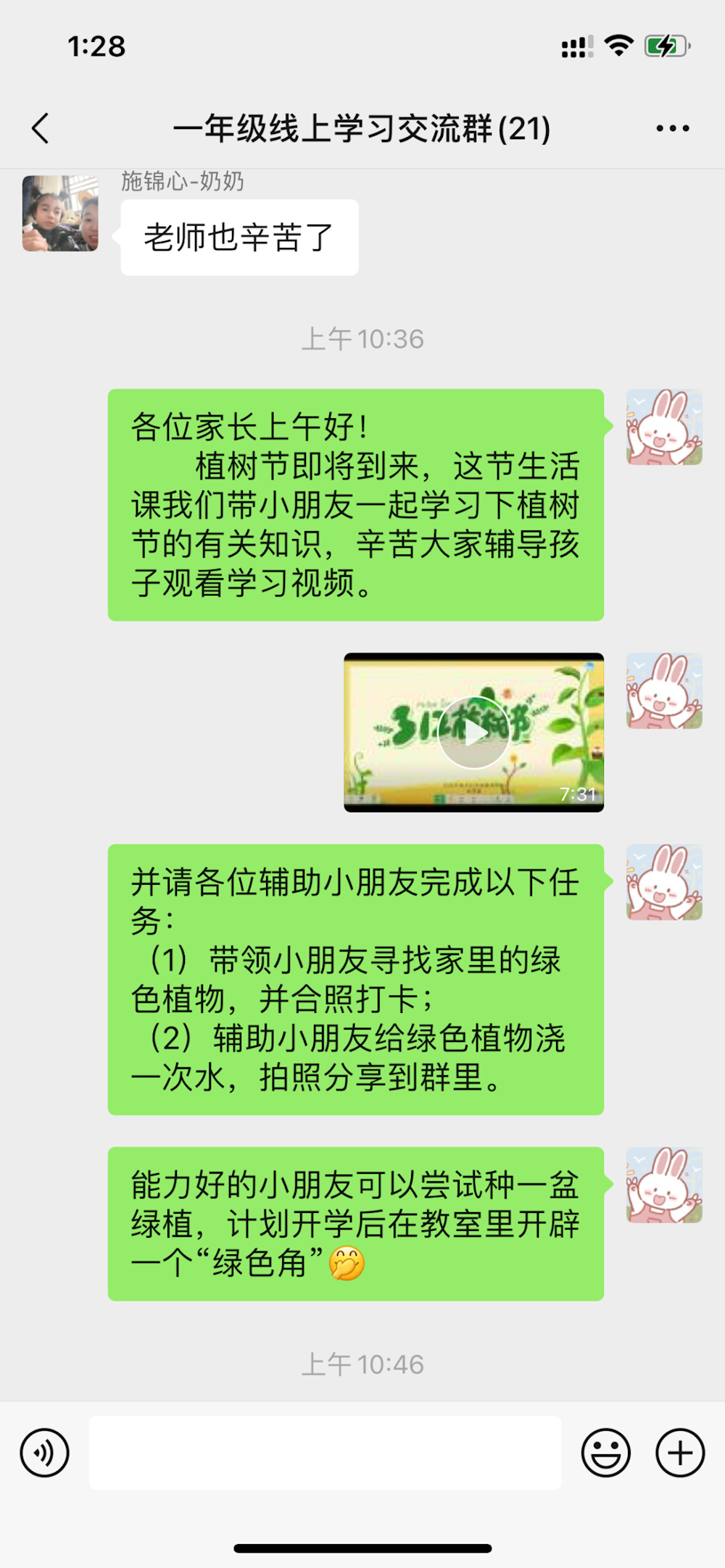
Task: Go back from the group chat
Action: (41, 128)
